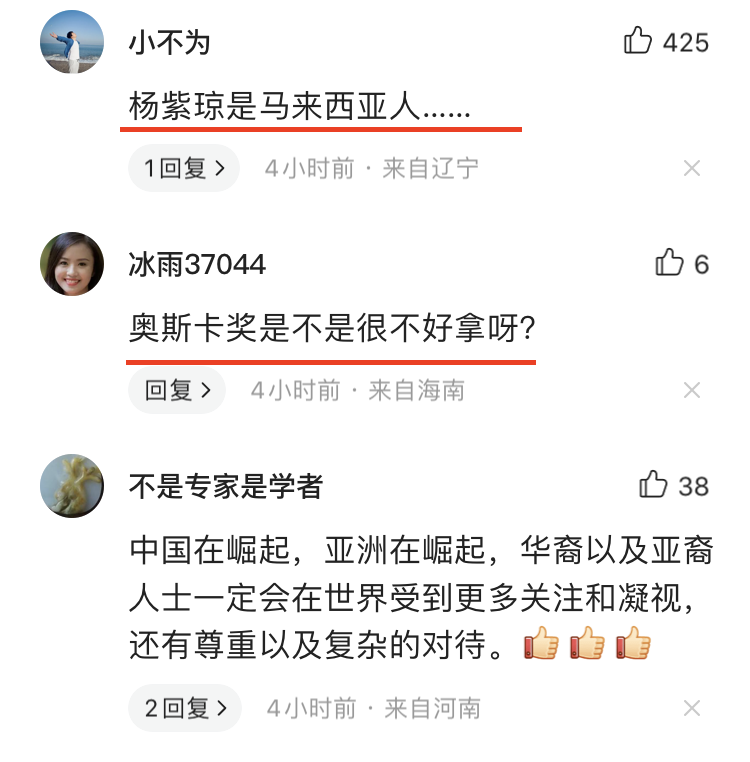750x762 pixels.
Task: Expand 2回复 under 不是专家是学者's comment
Action: coord(185,708)
